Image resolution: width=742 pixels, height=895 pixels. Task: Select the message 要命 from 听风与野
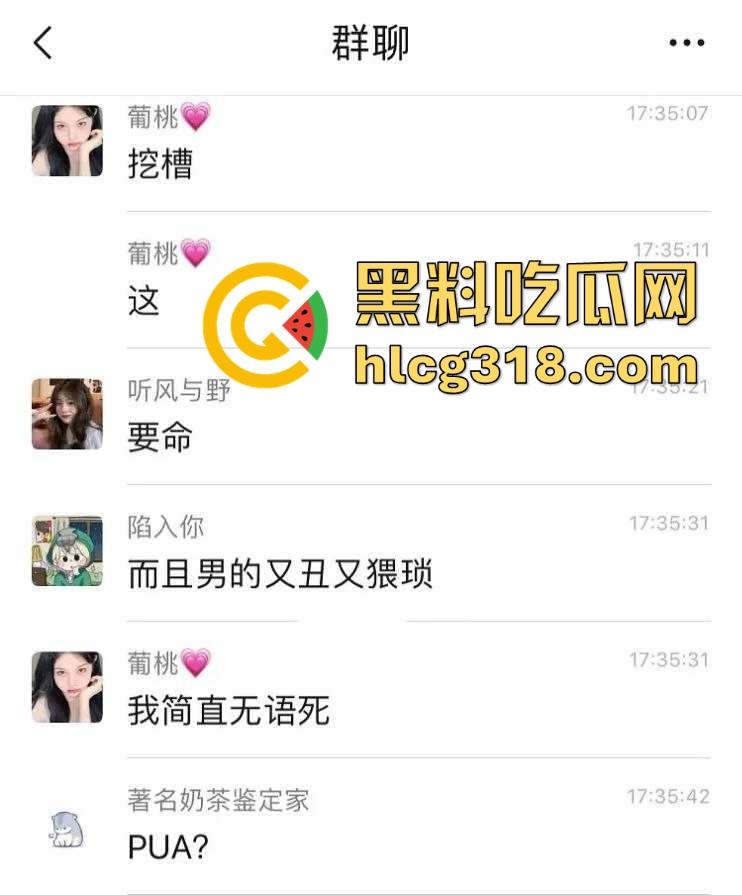coord(160,438)
